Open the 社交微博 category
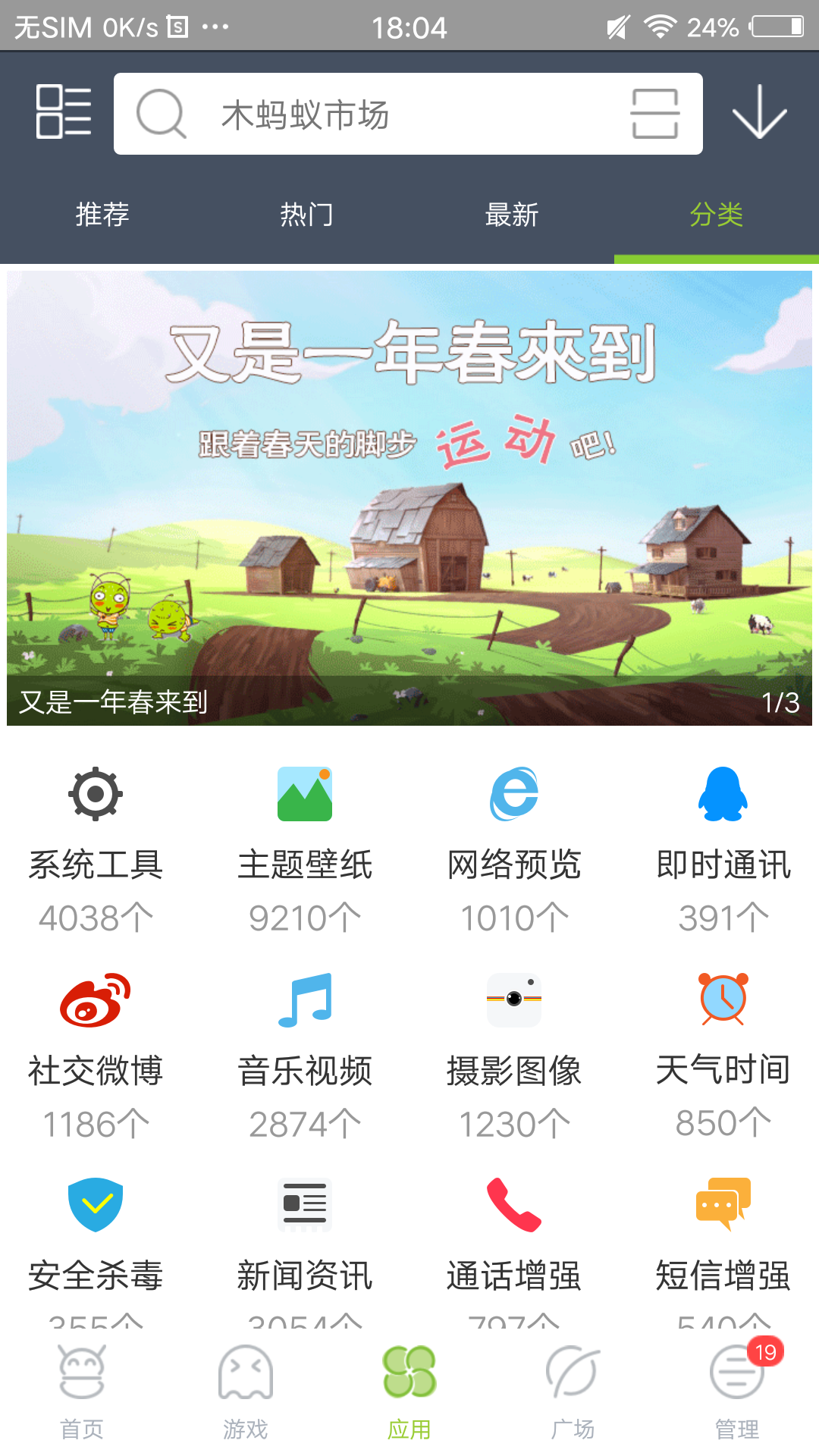 pyautogui.click(x=96, y=1056)
